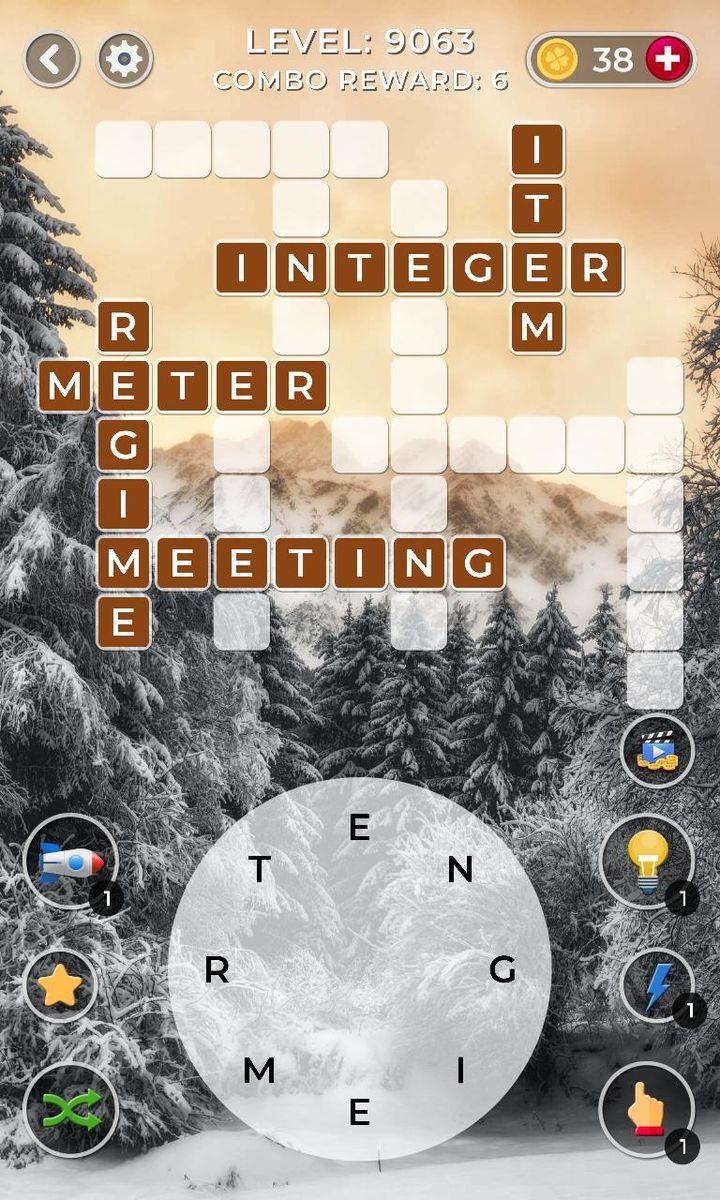Select letter M in the wheel
This screenshot has height=1200, width=720.
point(259,1071)
